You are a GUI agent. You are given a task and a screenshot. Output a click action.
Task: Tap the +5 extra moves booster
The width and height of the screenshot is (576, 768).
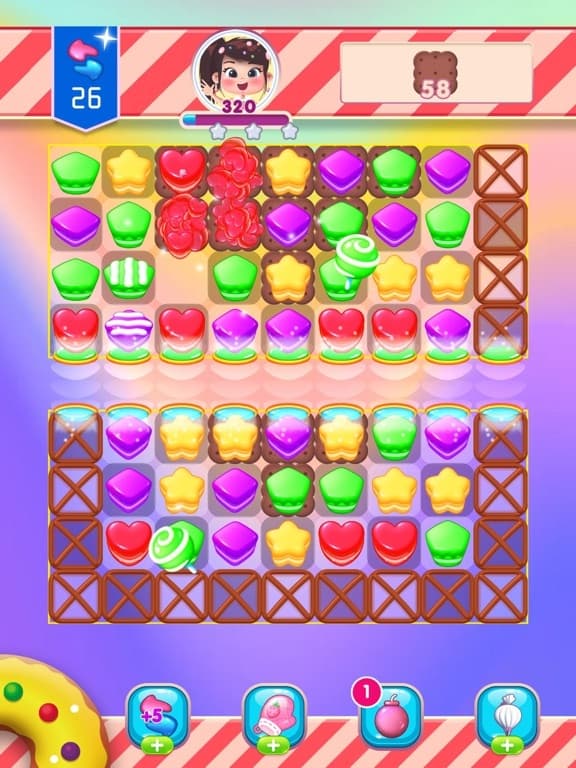tap(158, 716)
